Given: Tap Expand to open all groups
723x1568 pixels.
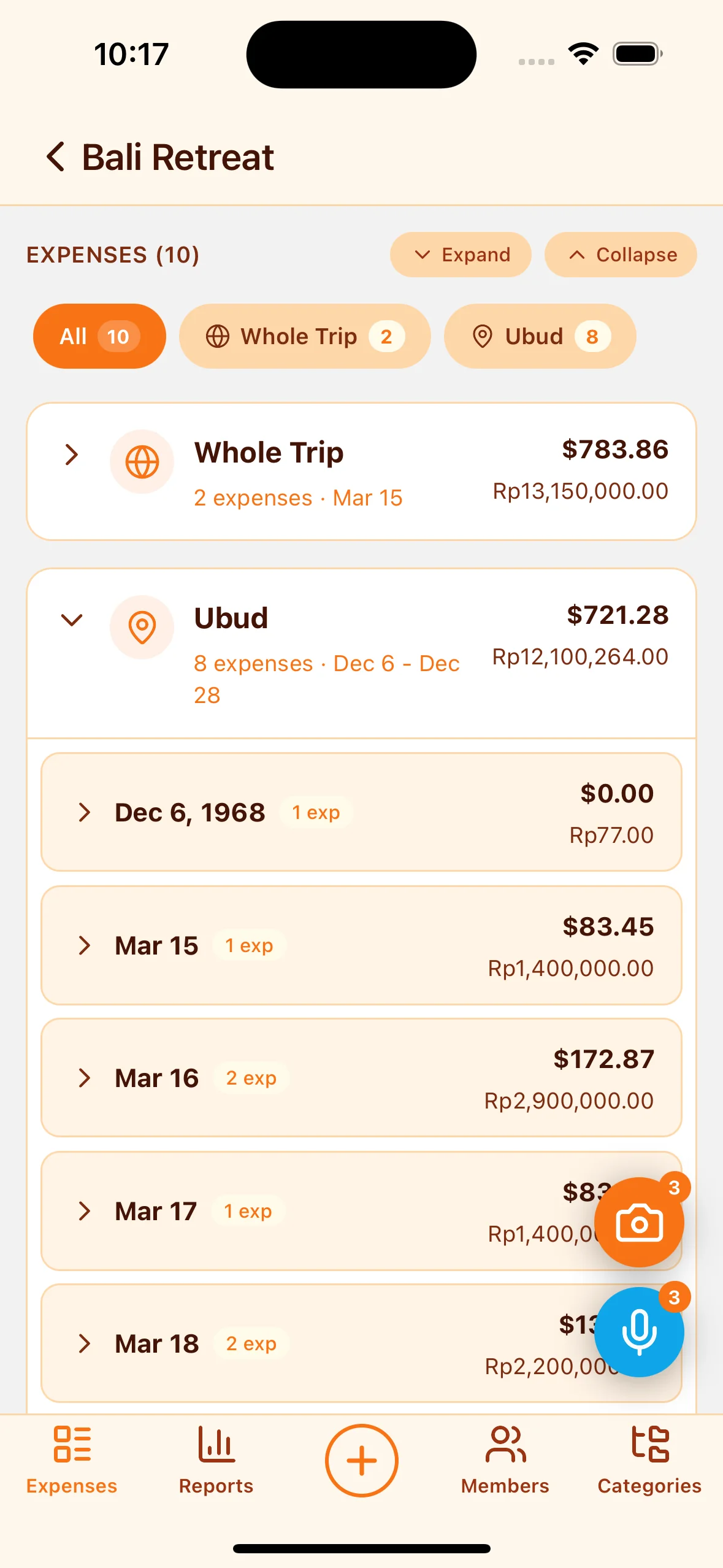Looking at the screenshot, I should (461, 255).
